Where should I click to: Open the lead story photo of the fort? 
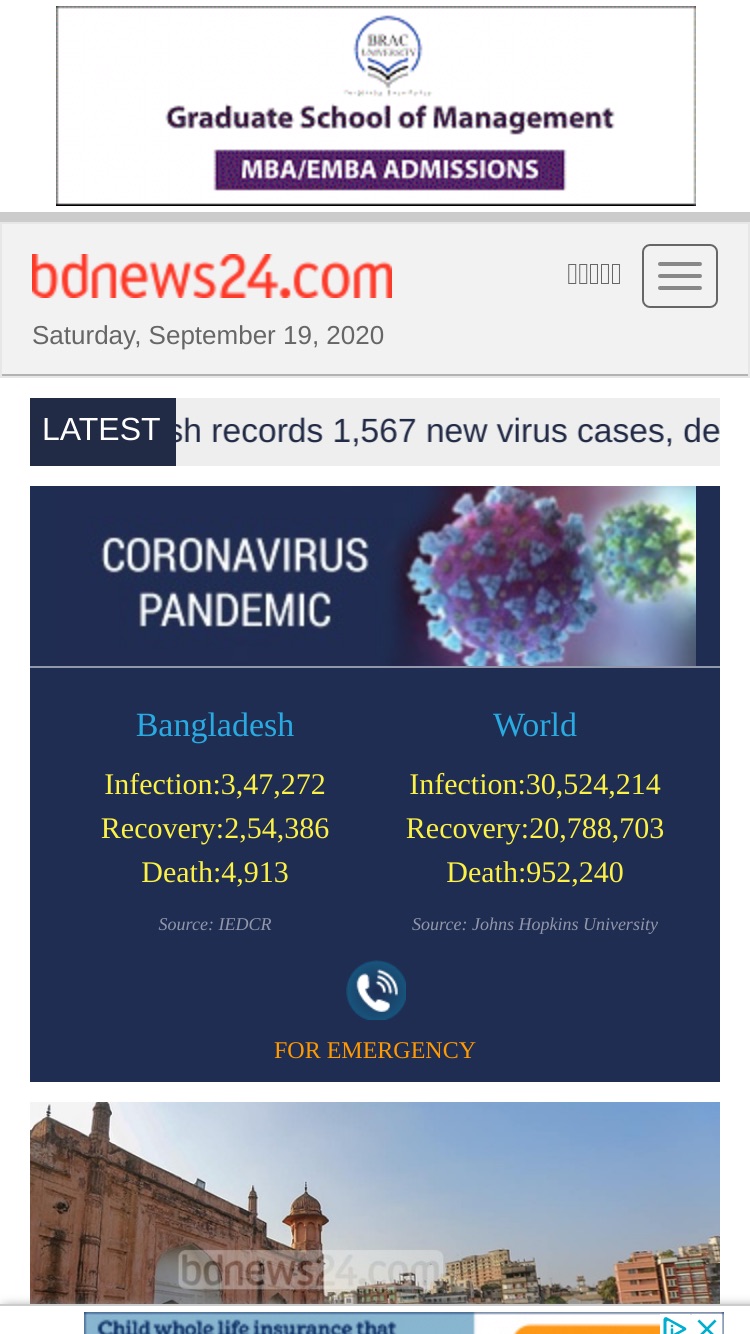click(375, 1203)
